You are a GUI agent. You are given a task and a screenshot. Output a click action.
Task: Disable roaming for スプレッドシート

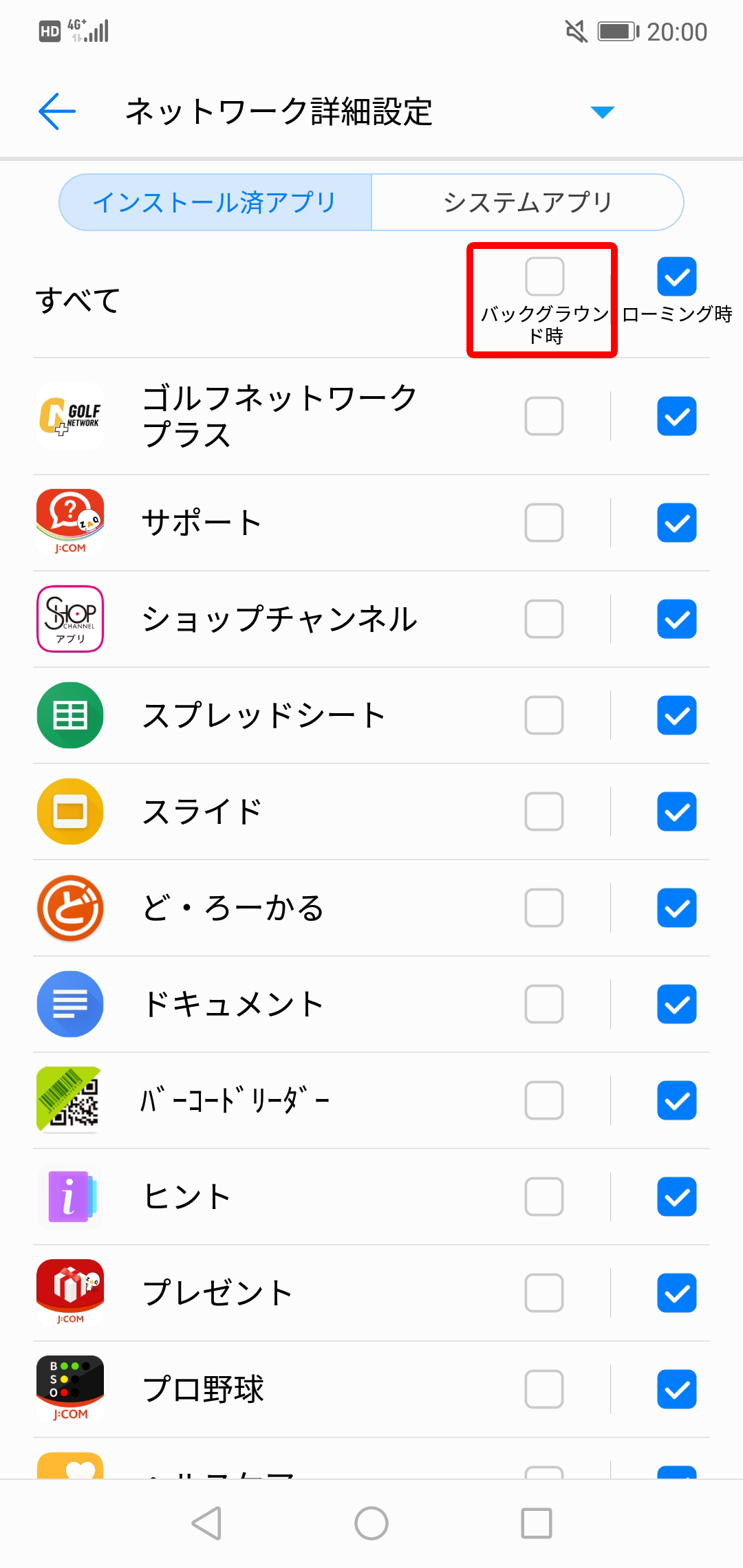point(677,715)
